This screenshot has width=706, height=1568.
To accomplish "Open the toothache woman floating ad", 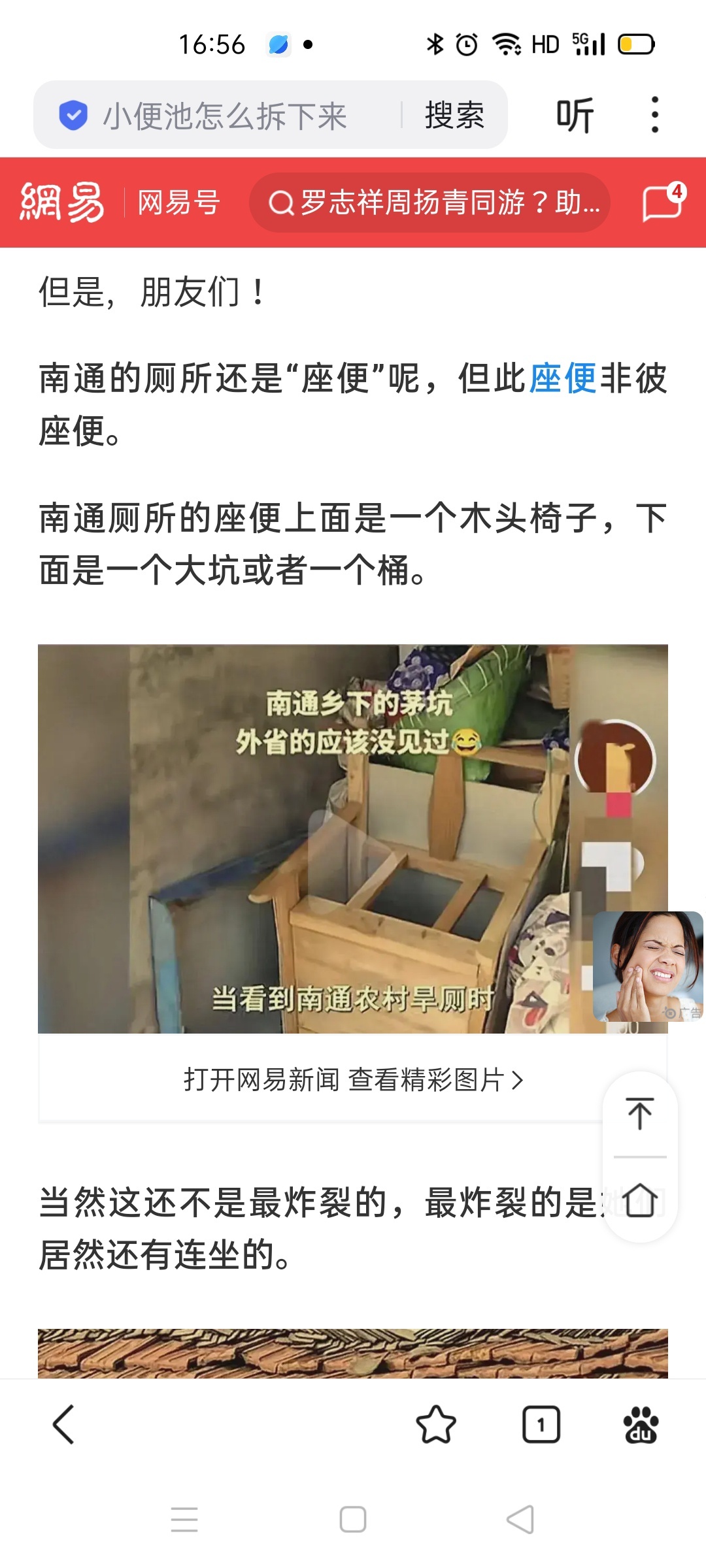I will tap(647, 966).
